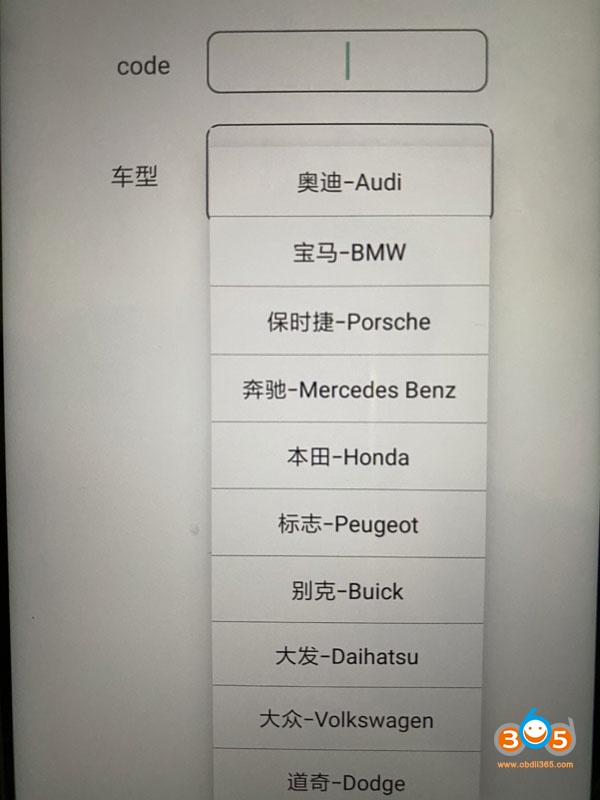Select 奥迪-Audi from the dropdown

[x=350, y=183]
